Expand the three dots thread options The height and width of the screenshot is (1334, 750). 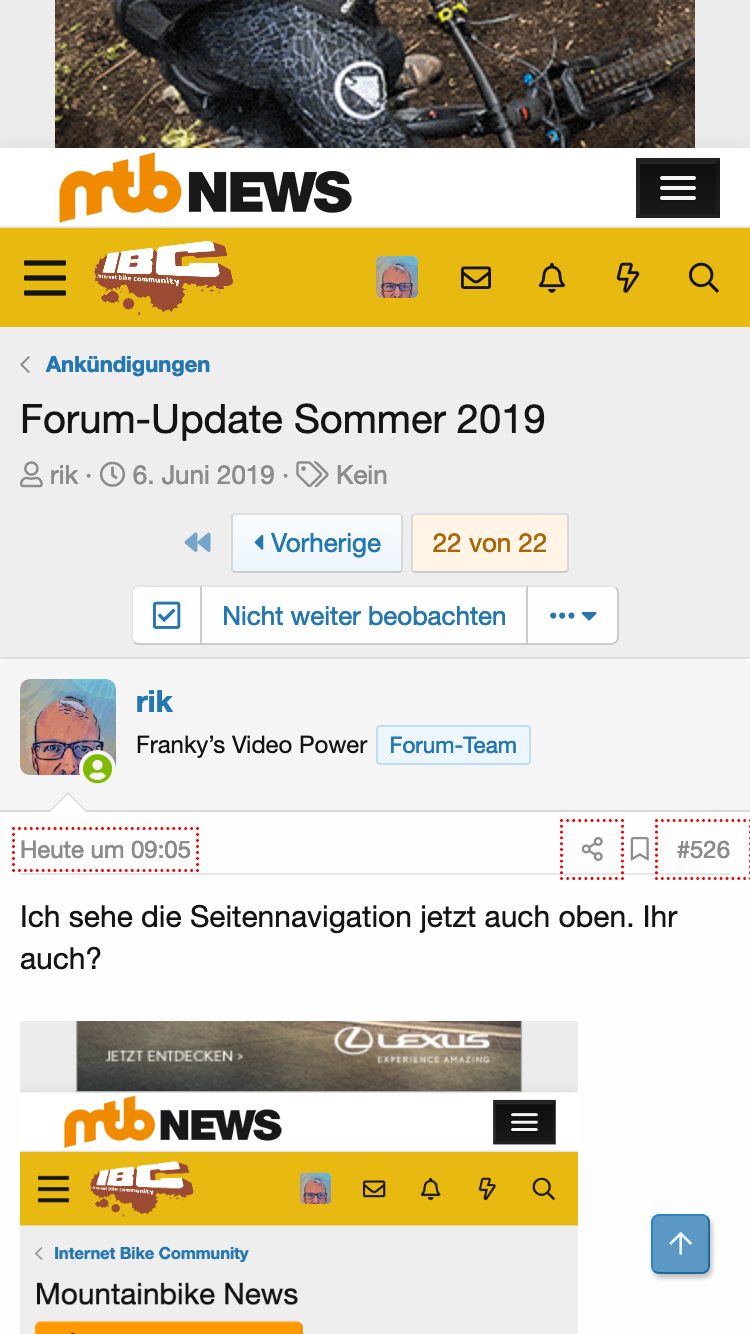(x=572, y=615)
